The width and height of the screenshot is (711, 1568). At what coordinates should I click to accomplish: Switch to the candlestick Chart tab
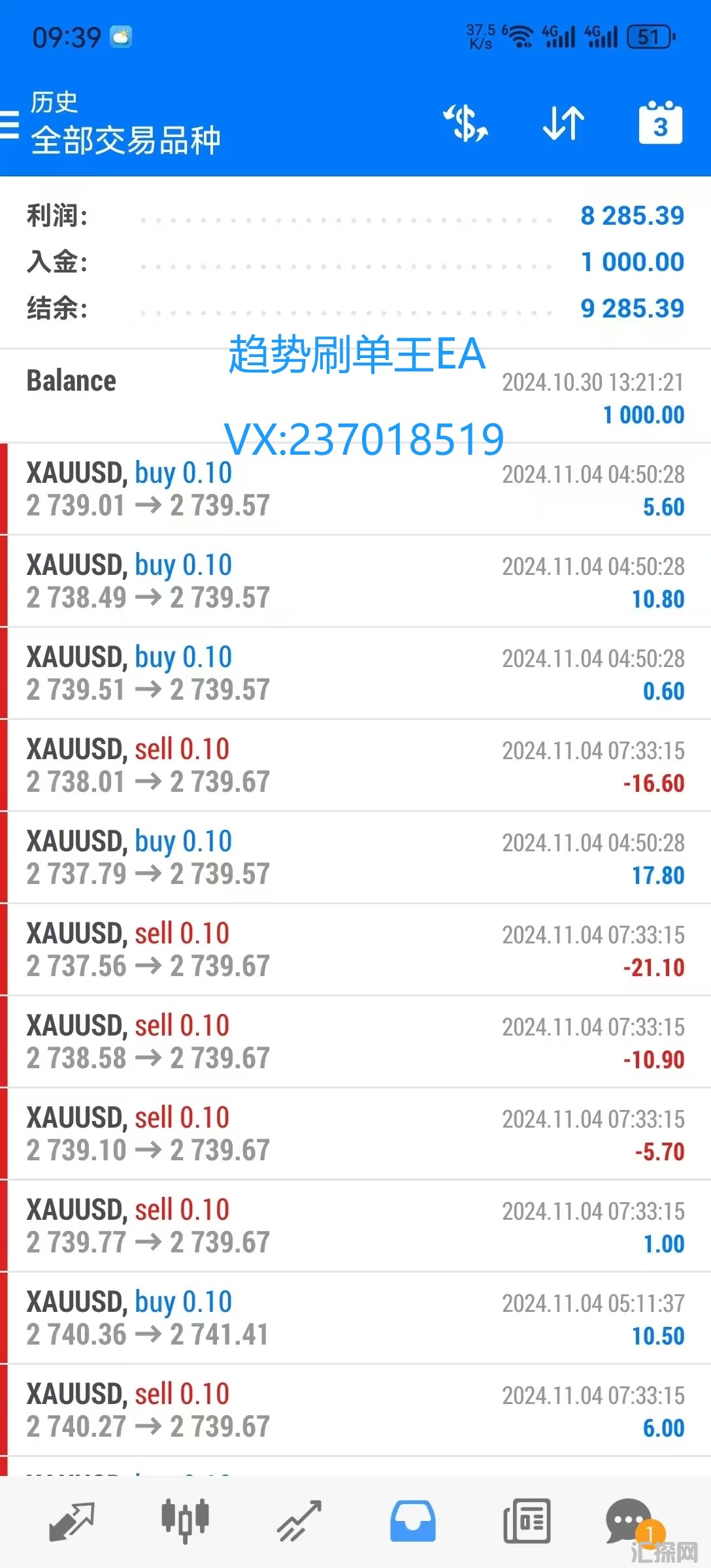[x=185, y=1521]
